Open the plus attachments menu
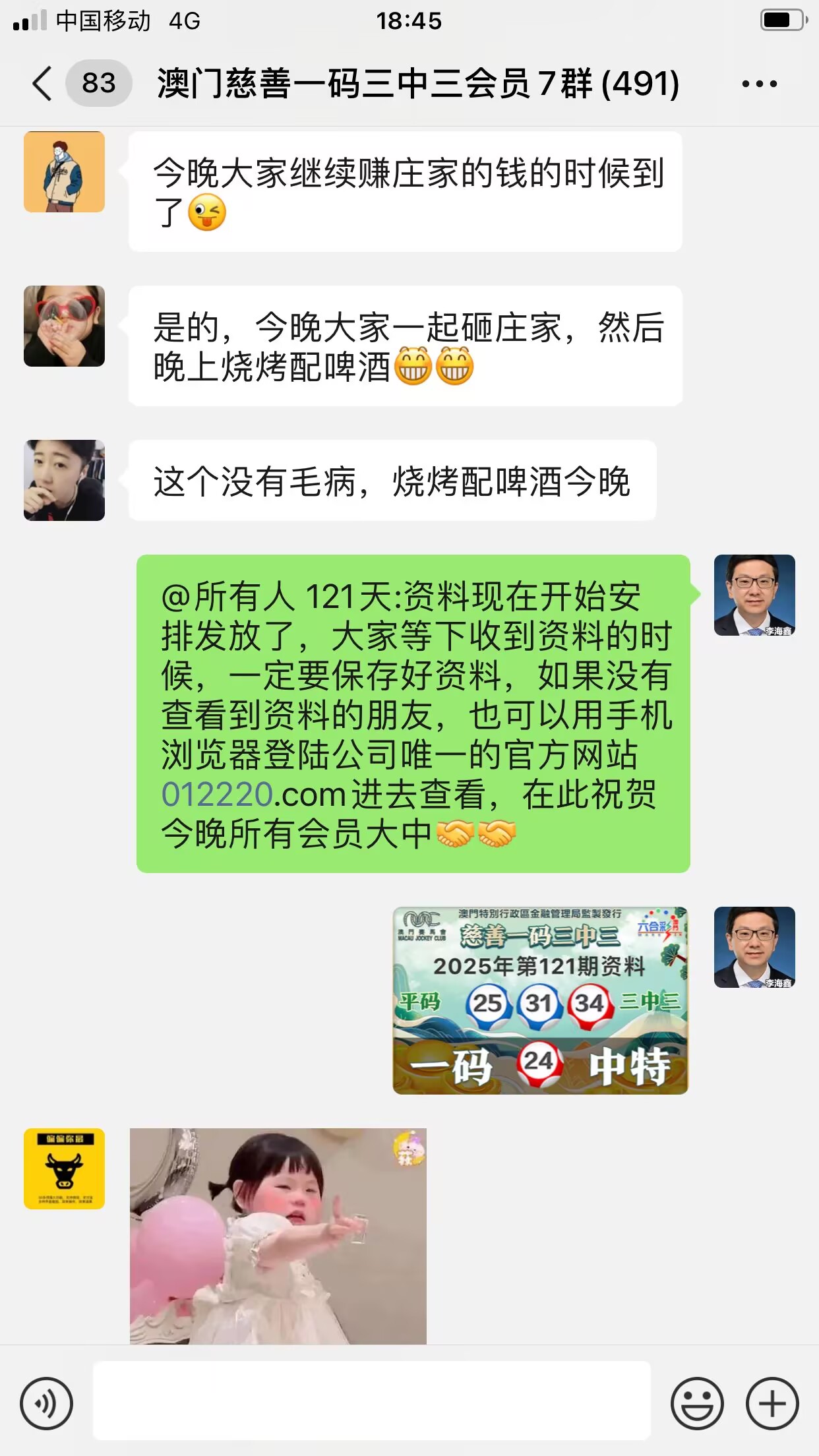 [x=772, y=1403]
